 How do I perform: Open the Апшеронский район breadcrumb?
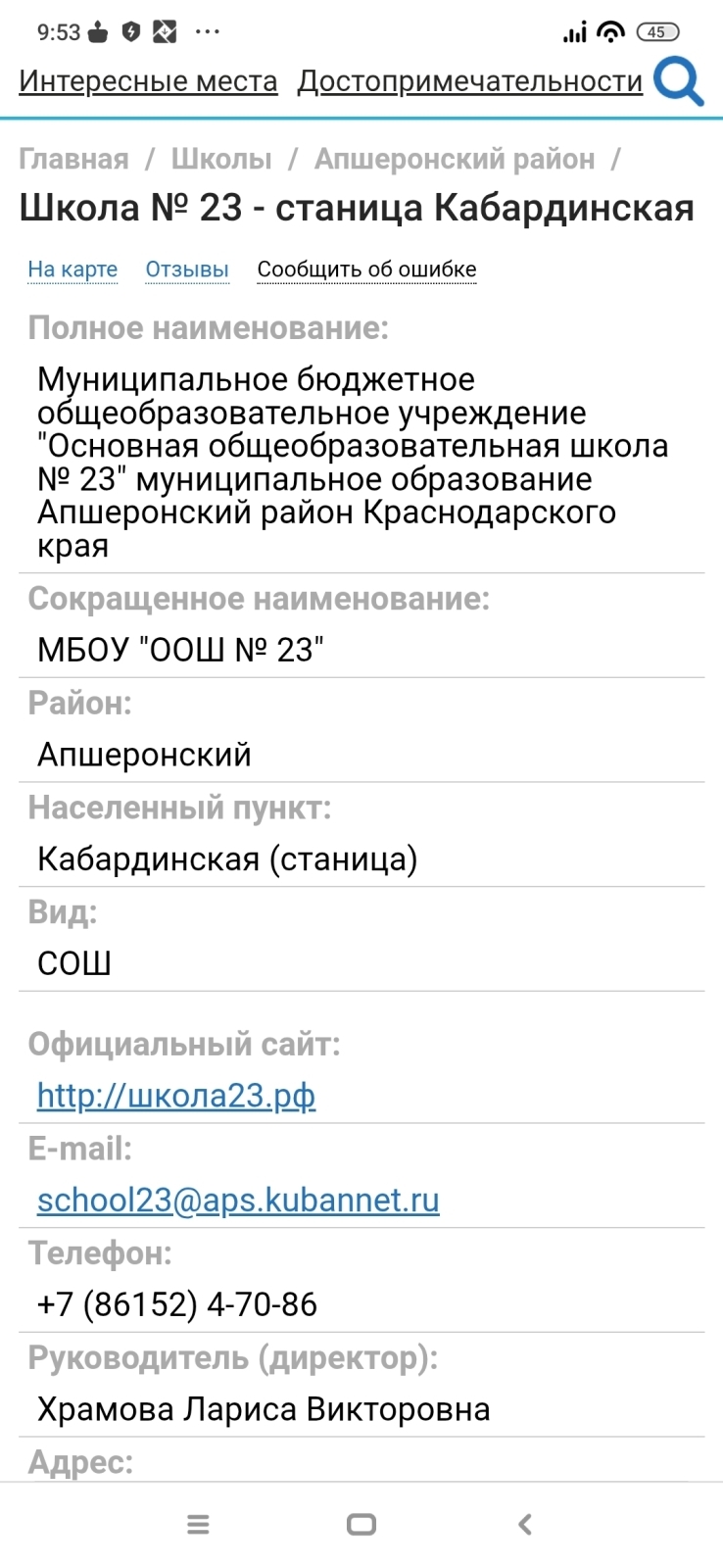coord(455,159)
